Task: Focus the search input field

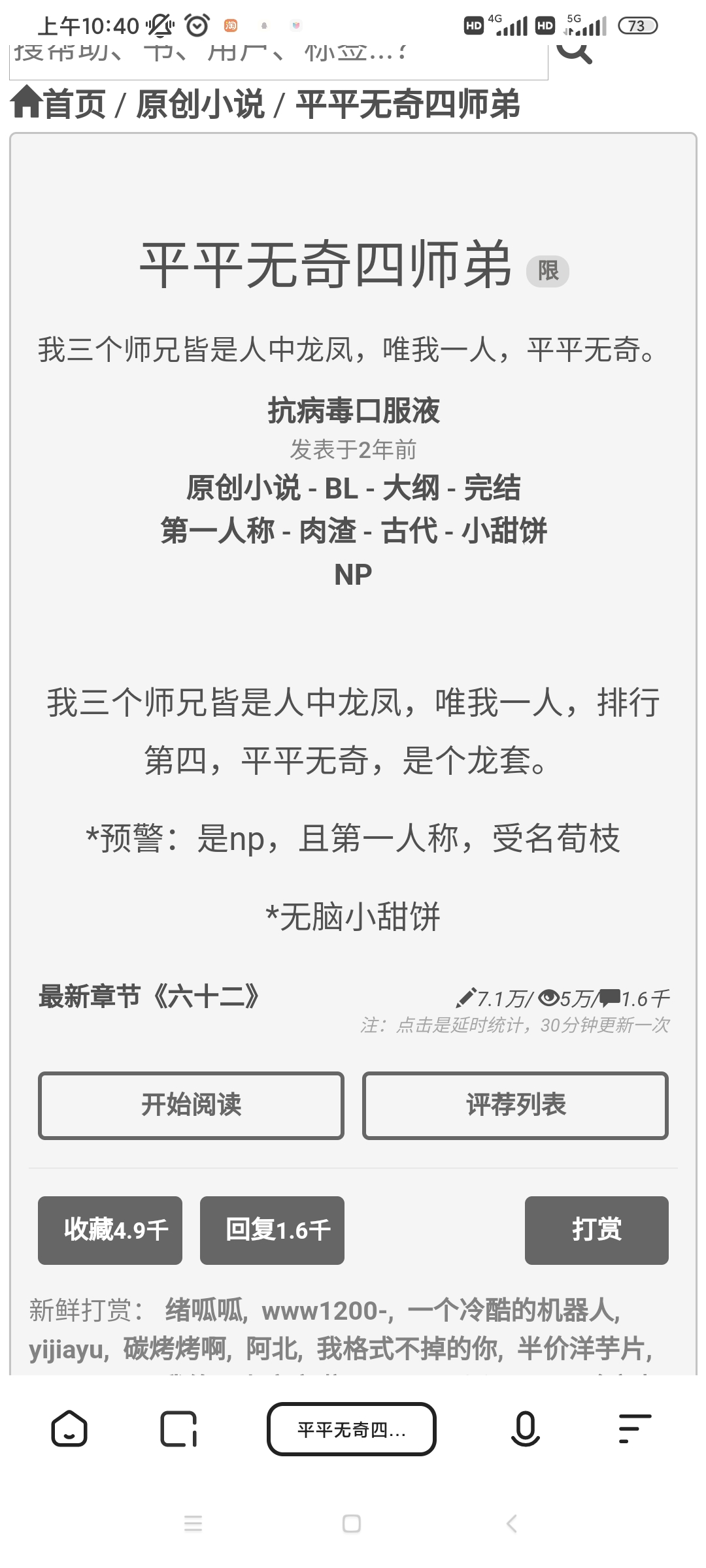Action: (x=278, y=60)
